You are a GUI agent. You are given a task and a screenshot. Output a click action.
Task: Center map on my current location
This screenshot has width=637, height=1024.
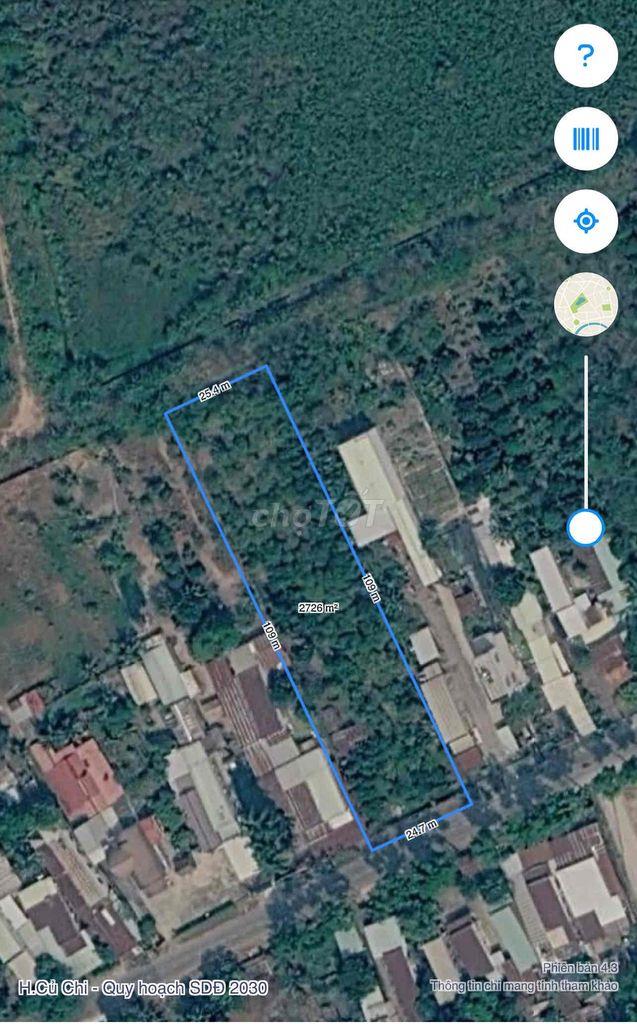[585, 221]
